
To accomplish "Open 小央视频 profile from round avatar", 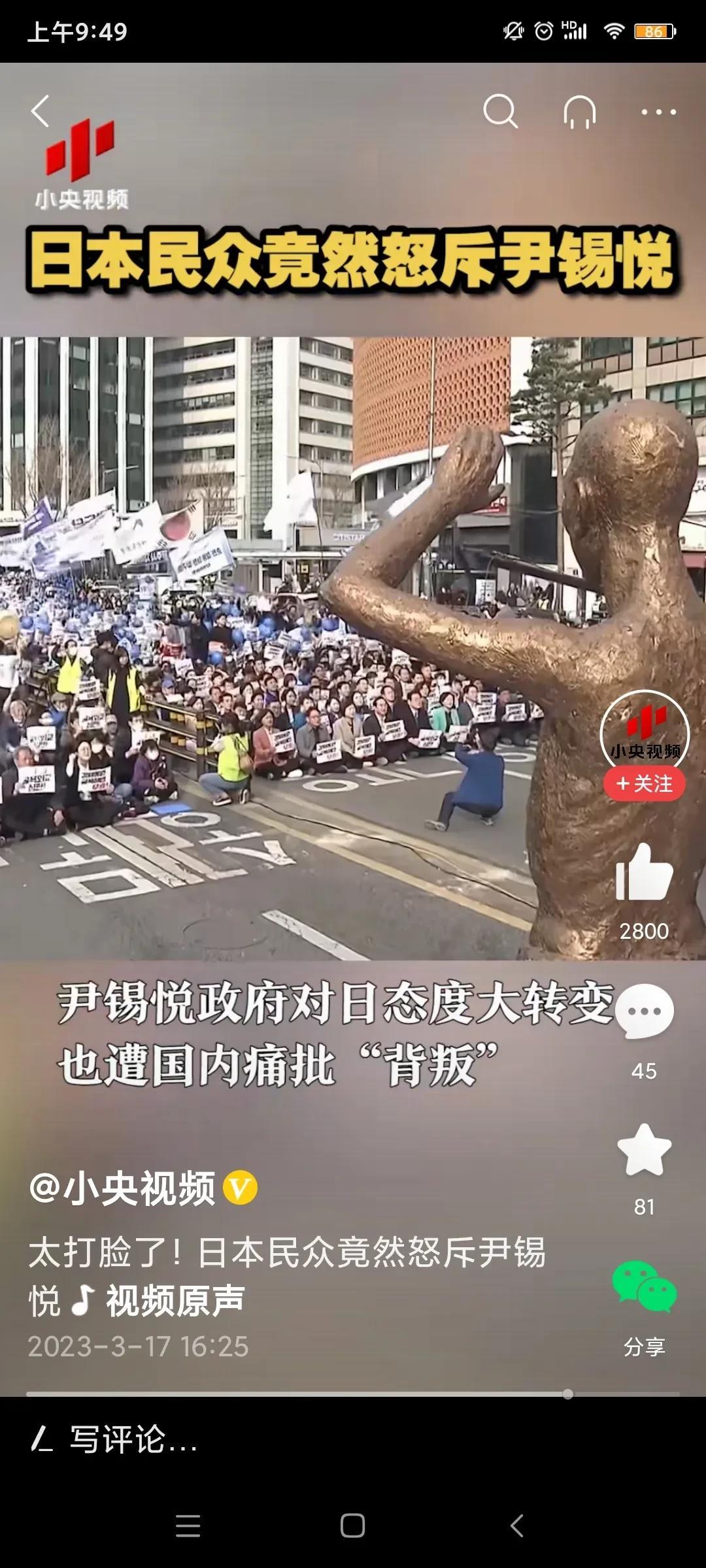I will 645,732.
